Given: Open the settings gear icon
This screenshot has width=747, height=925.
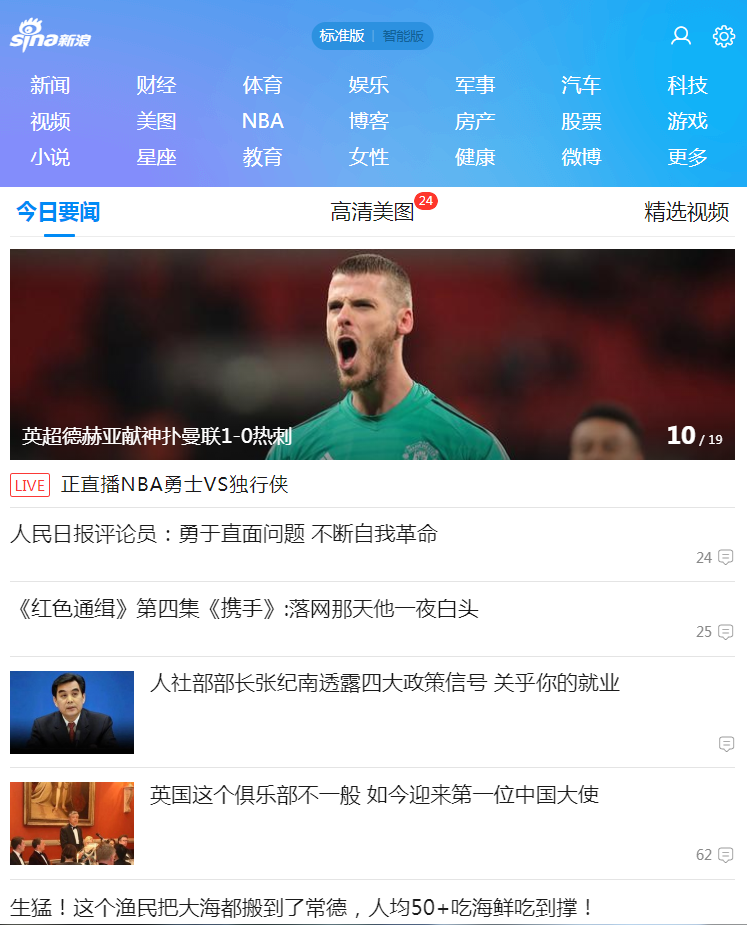Looking at the screenshot, I should (x=722, y=35).
